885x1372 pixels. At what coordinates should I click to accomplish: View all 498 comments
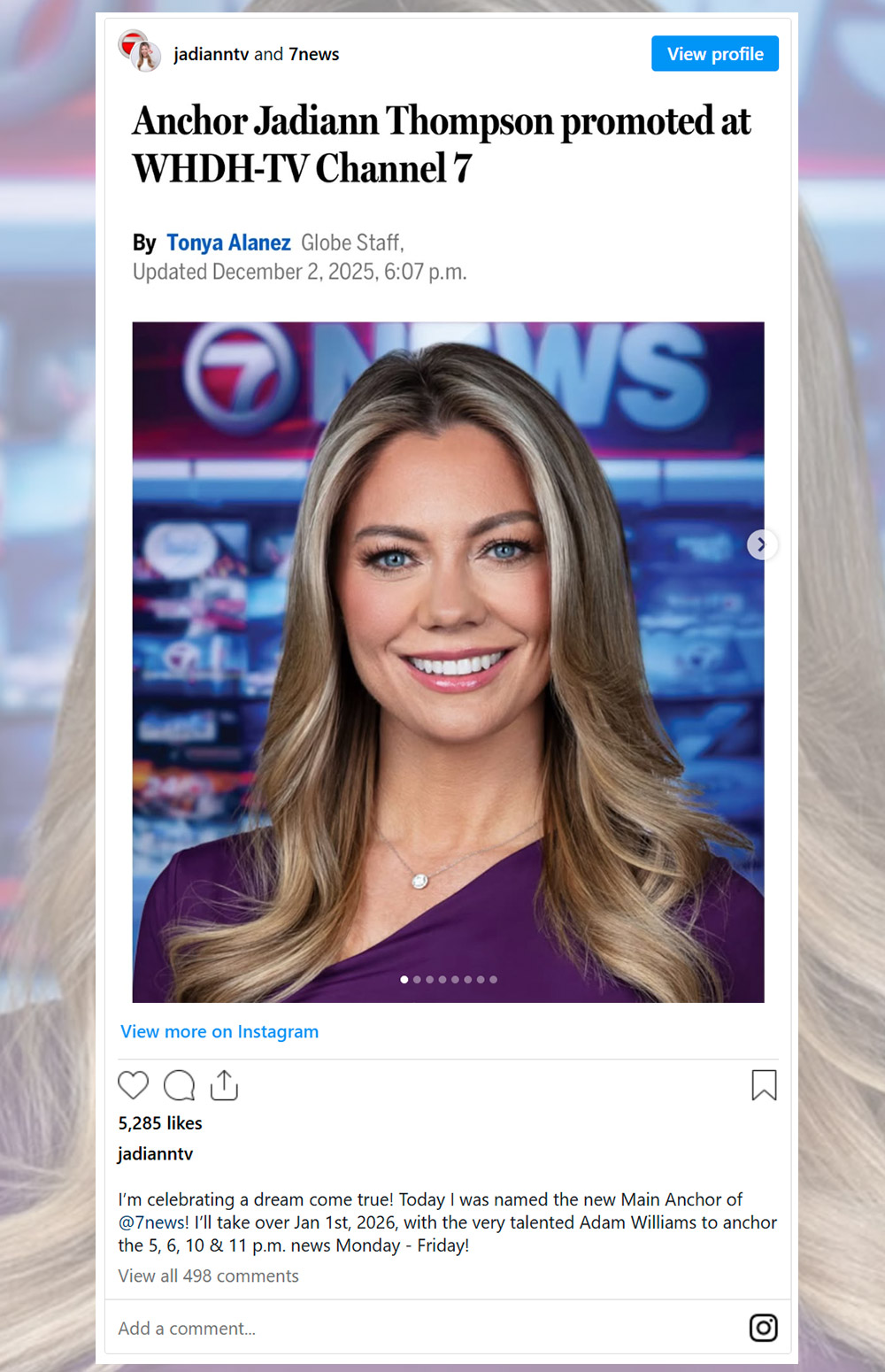[x=209, y=1276]
